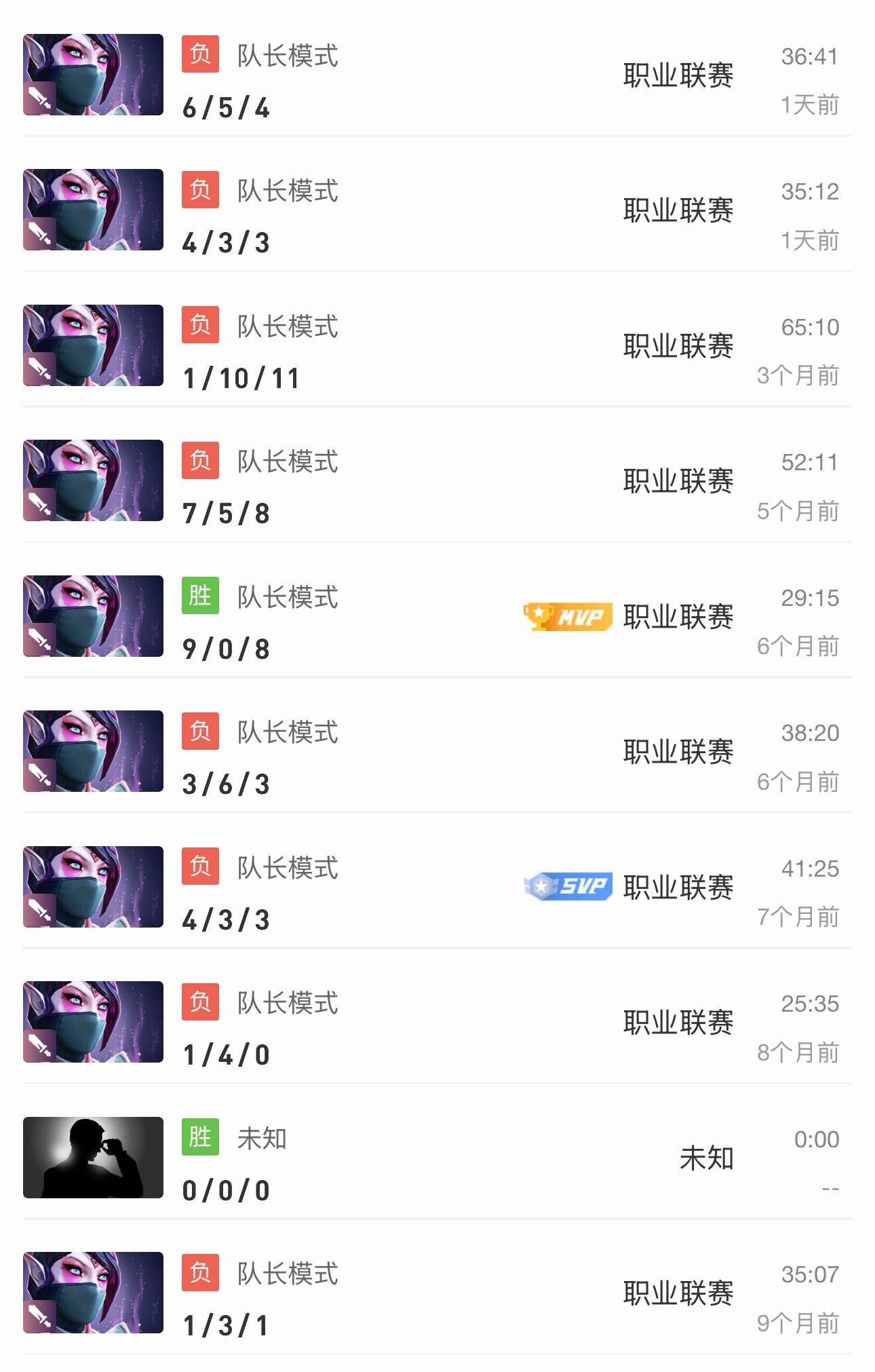
Task: Click the 1天前 timestamp on the second match
Action: (x=811, y=240)
